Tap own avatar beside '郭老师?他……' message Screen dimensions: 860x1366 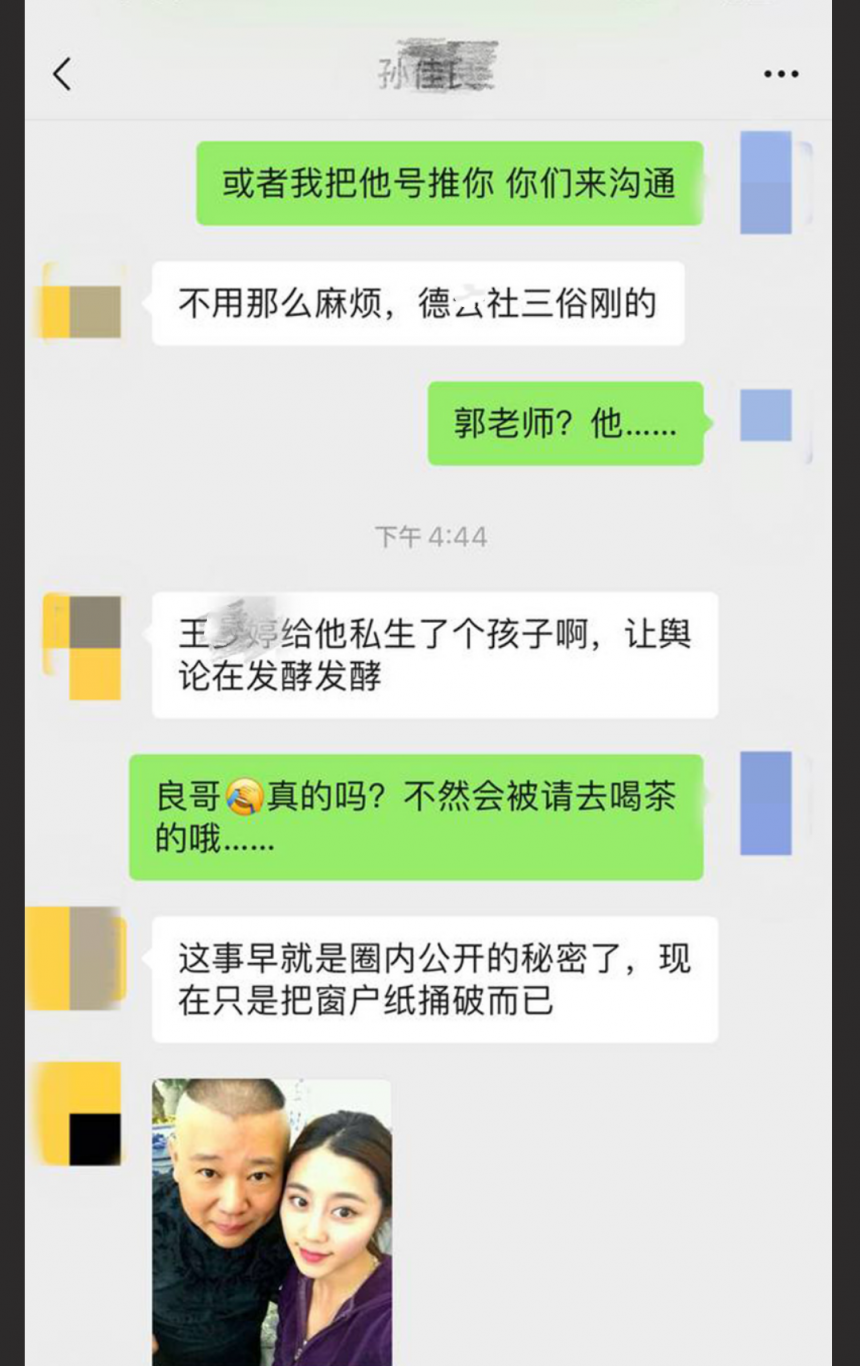click(768, 414)
